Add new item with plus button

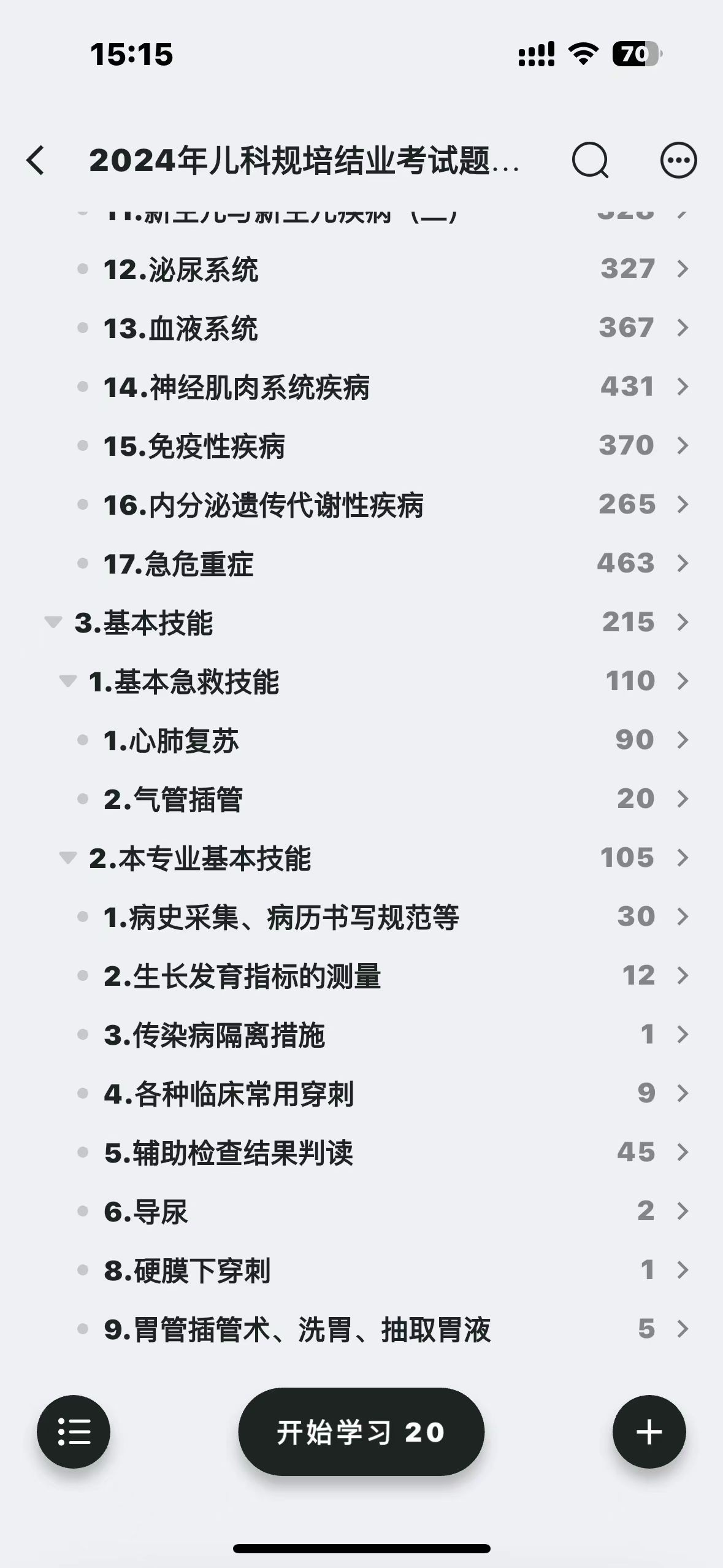click(649, 1432)
